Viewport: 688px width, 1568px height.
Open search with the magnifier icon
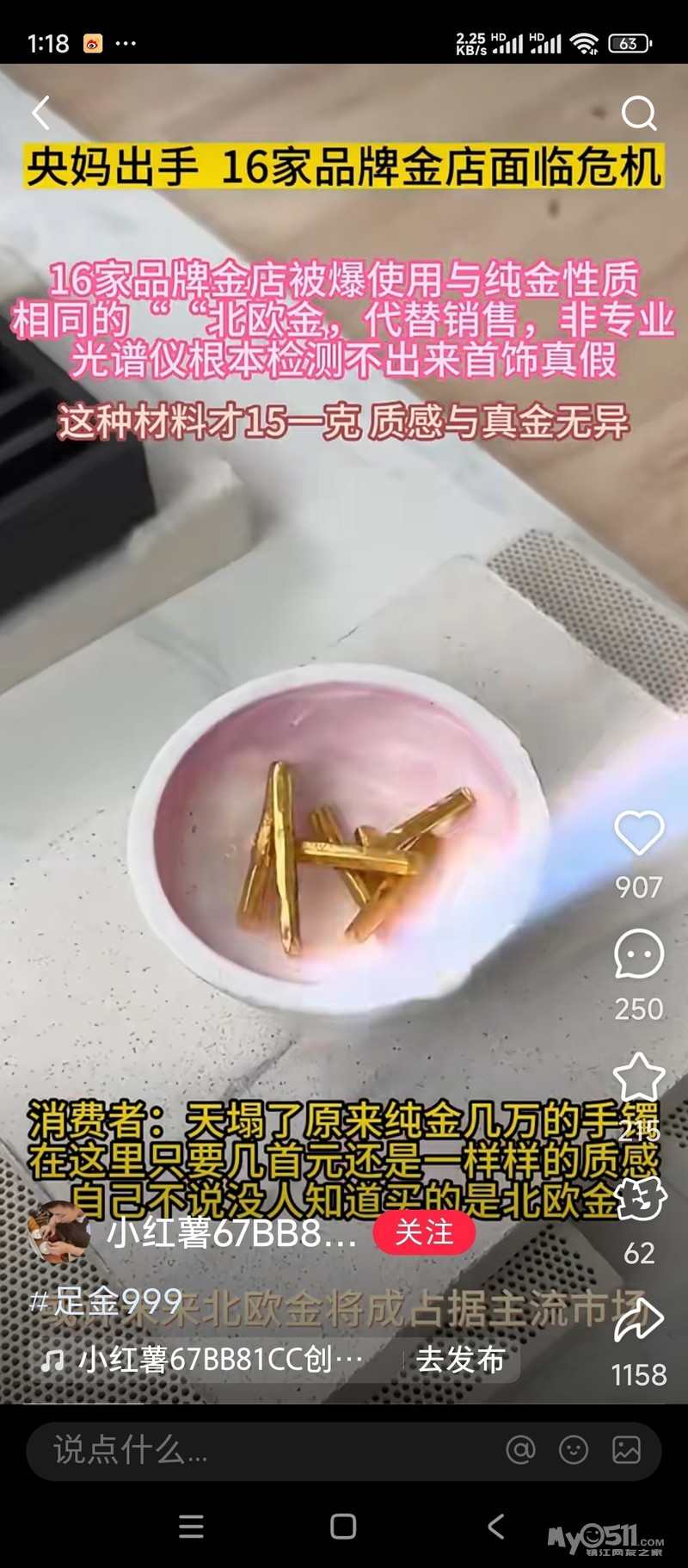(639, 113)
